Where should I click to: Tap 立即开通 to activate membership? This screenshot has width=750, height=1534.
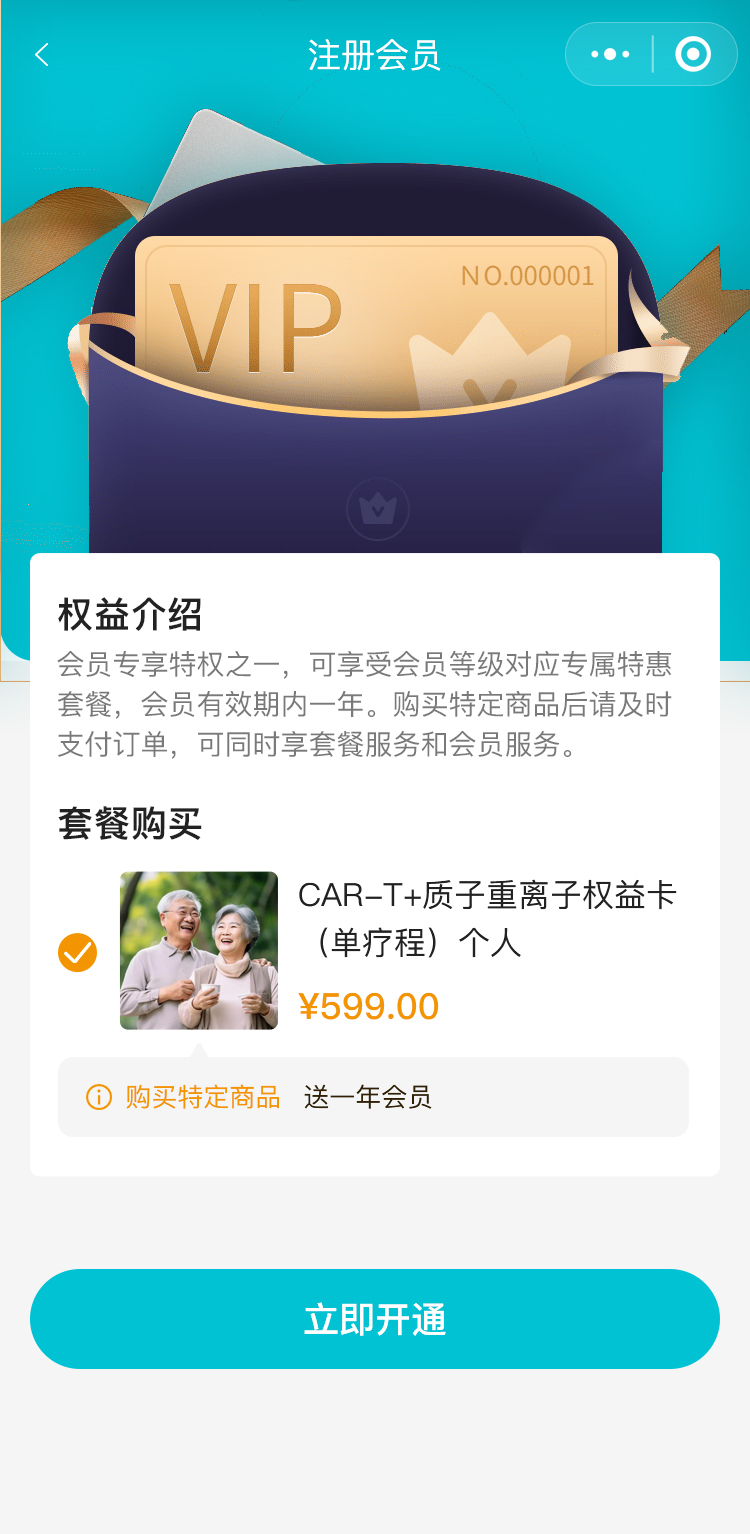375,1319
